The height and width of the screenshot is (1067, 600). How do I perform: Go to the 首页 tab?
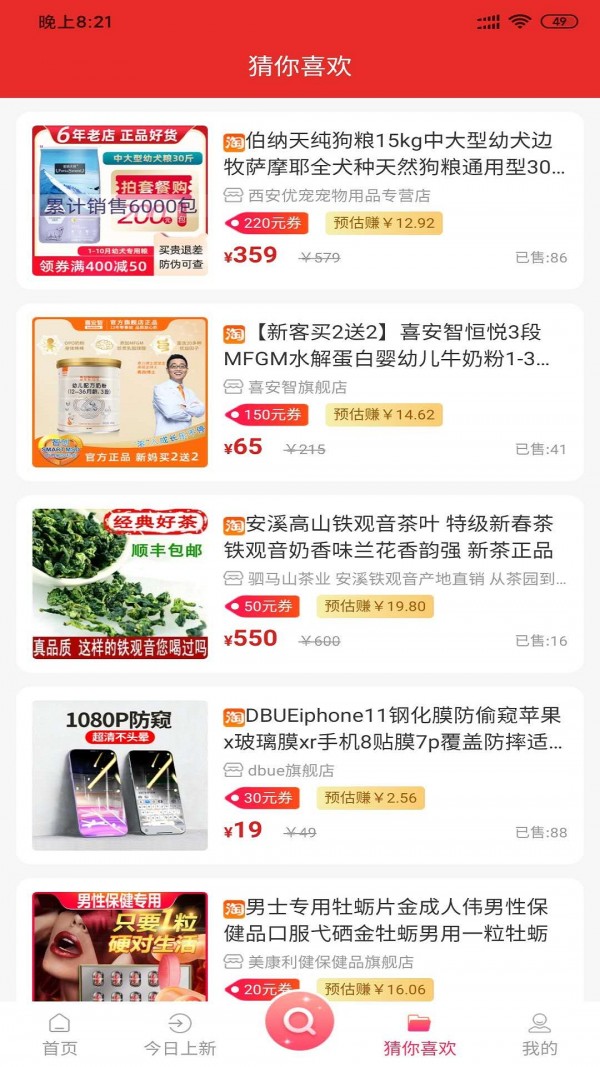(60, 1035)
